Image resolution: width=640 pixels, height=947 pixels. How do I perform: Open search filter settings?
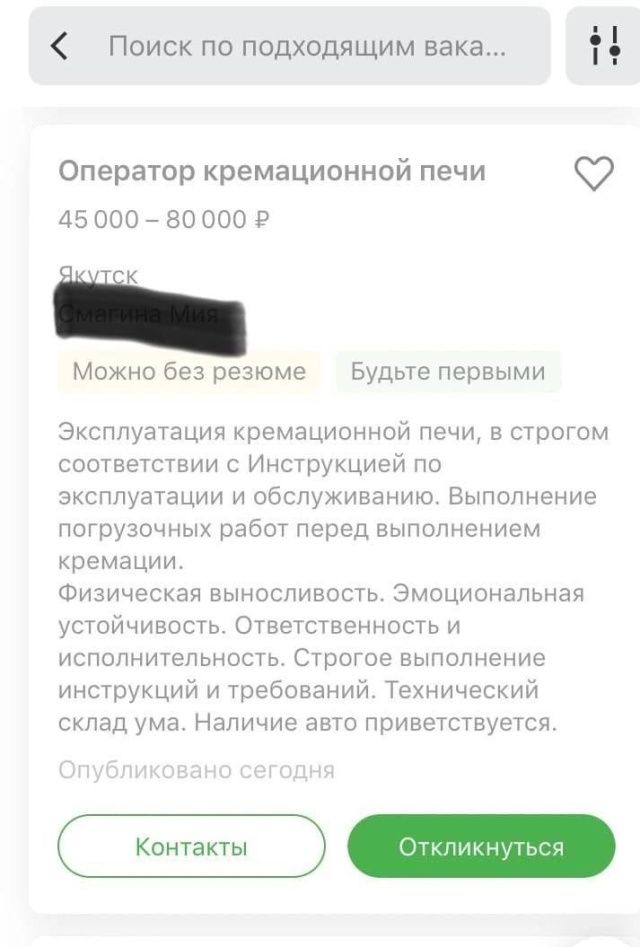pos(604,46)
